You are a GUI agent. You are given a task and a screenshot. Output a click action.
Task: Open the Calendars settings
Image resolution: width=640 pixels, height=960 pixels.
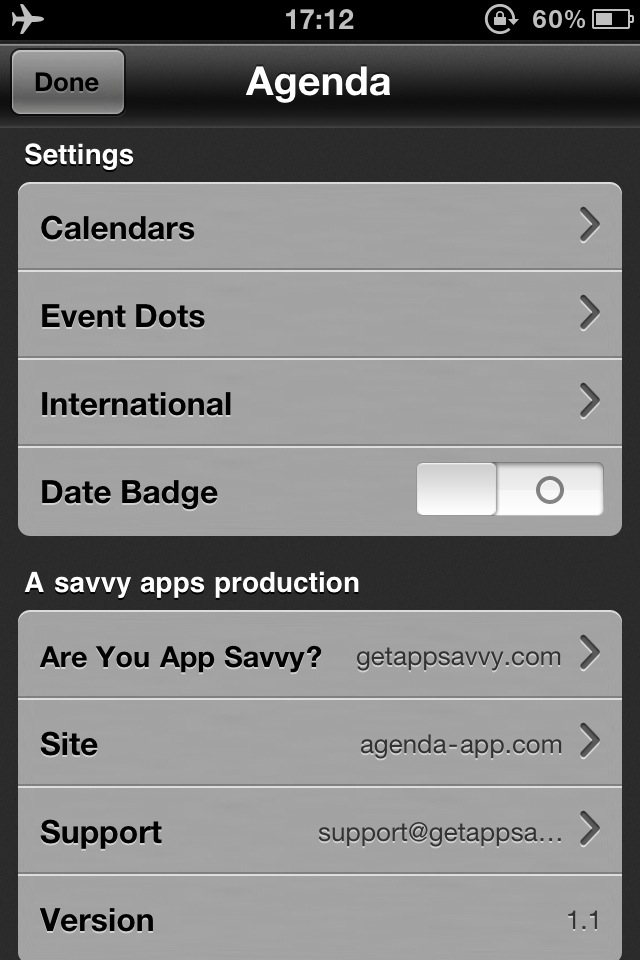tap(320, 227)
